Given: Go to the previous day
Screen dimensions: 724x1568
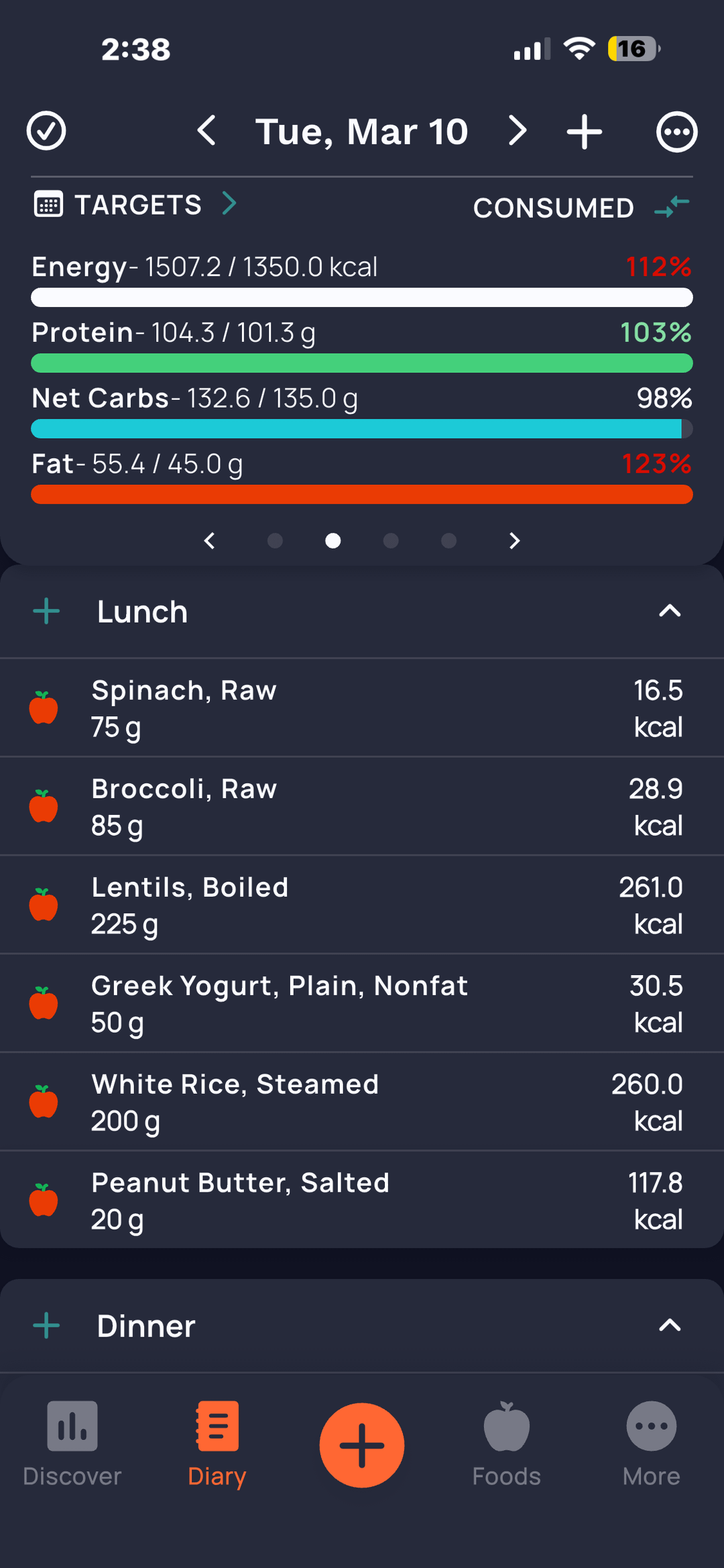Looking at the screenshot, I should (x=207, y=130).
